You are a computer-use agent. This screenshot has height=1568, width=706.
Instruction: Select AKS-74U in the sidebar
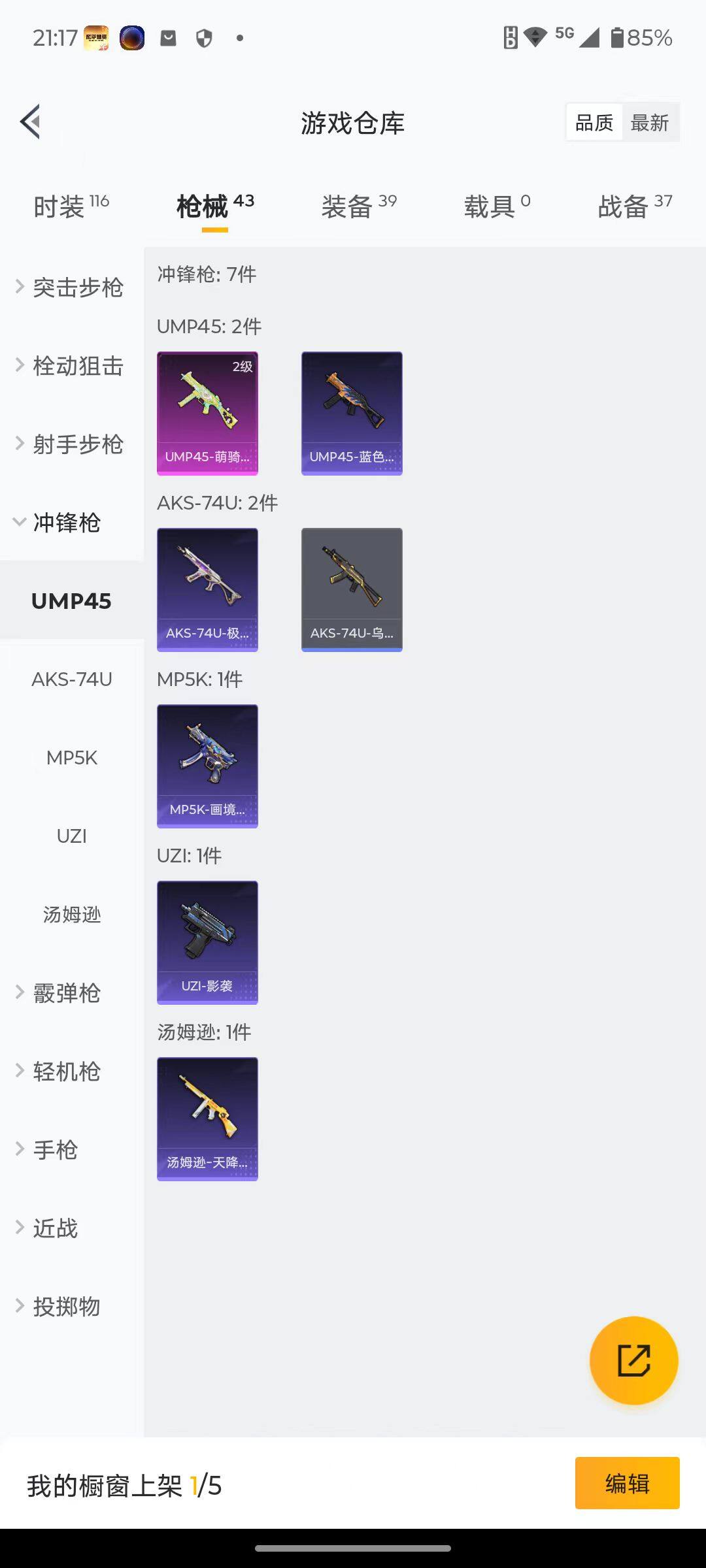tap(72, 679)
